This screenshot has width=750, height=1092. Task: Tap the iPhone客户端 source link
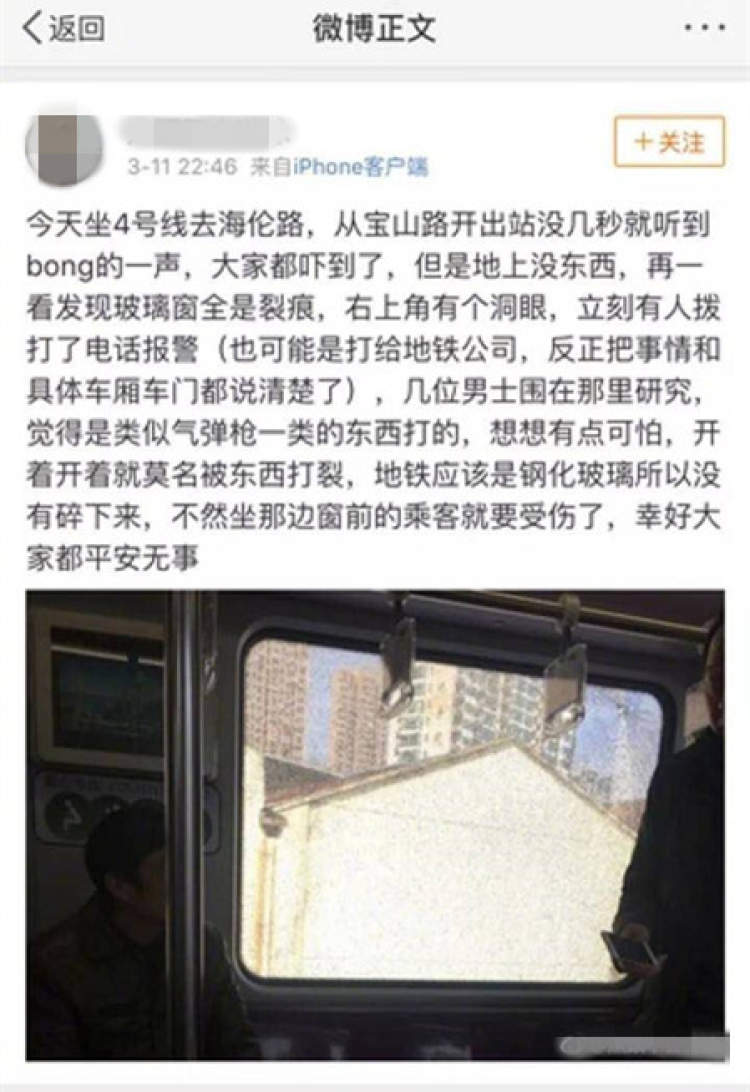360,167
